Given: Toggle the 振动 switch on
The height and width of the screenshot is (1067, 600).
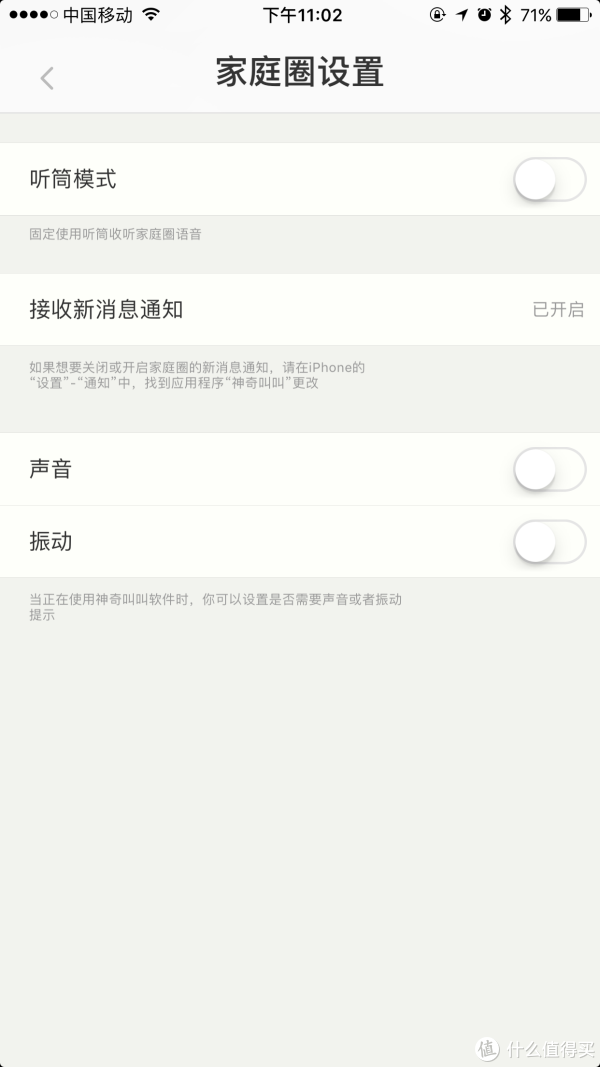Looking at the screenshot, I should [550, 542].
